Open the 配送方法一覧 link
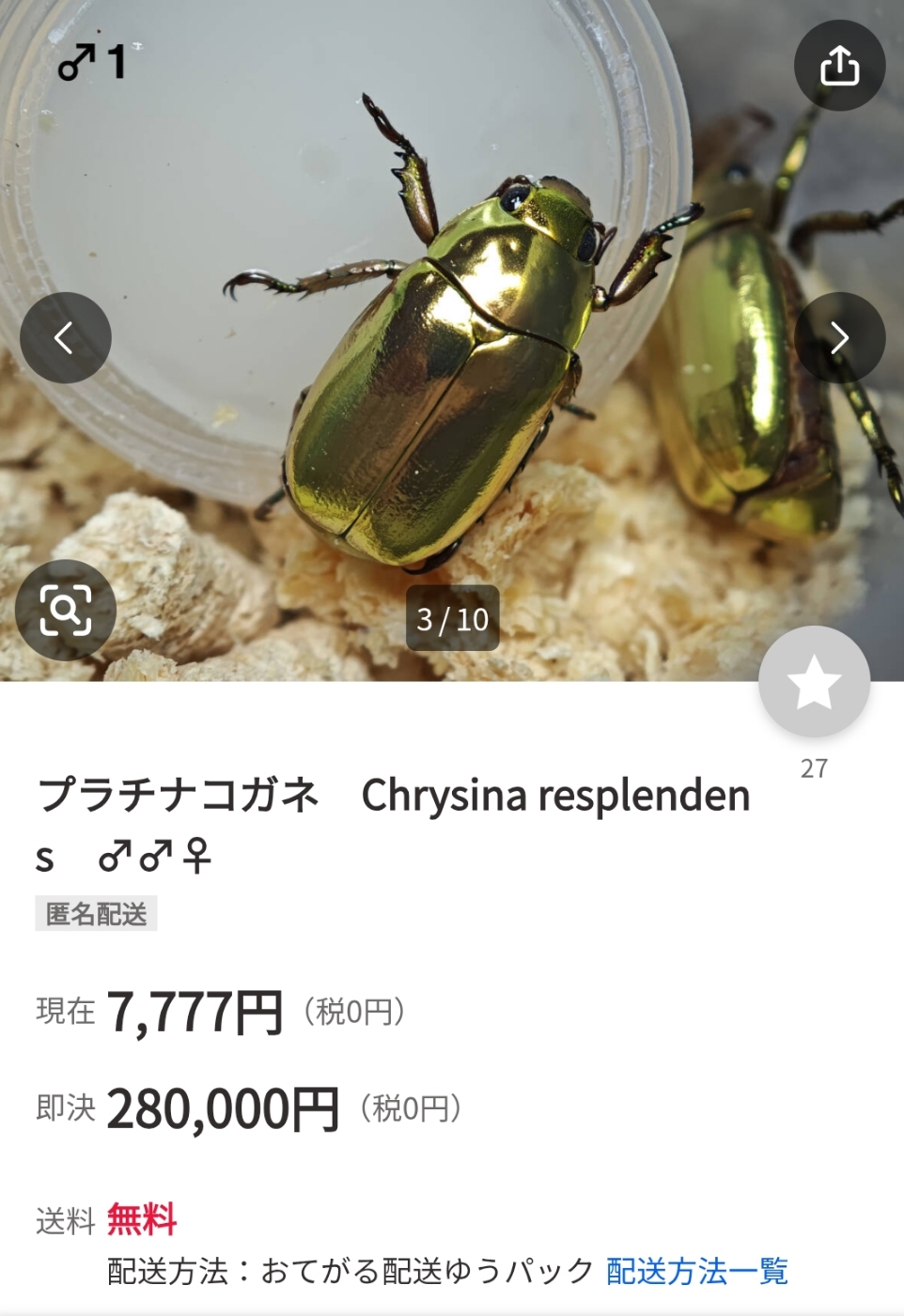This screenshot has height=1316, width=904. point(696,1271)
